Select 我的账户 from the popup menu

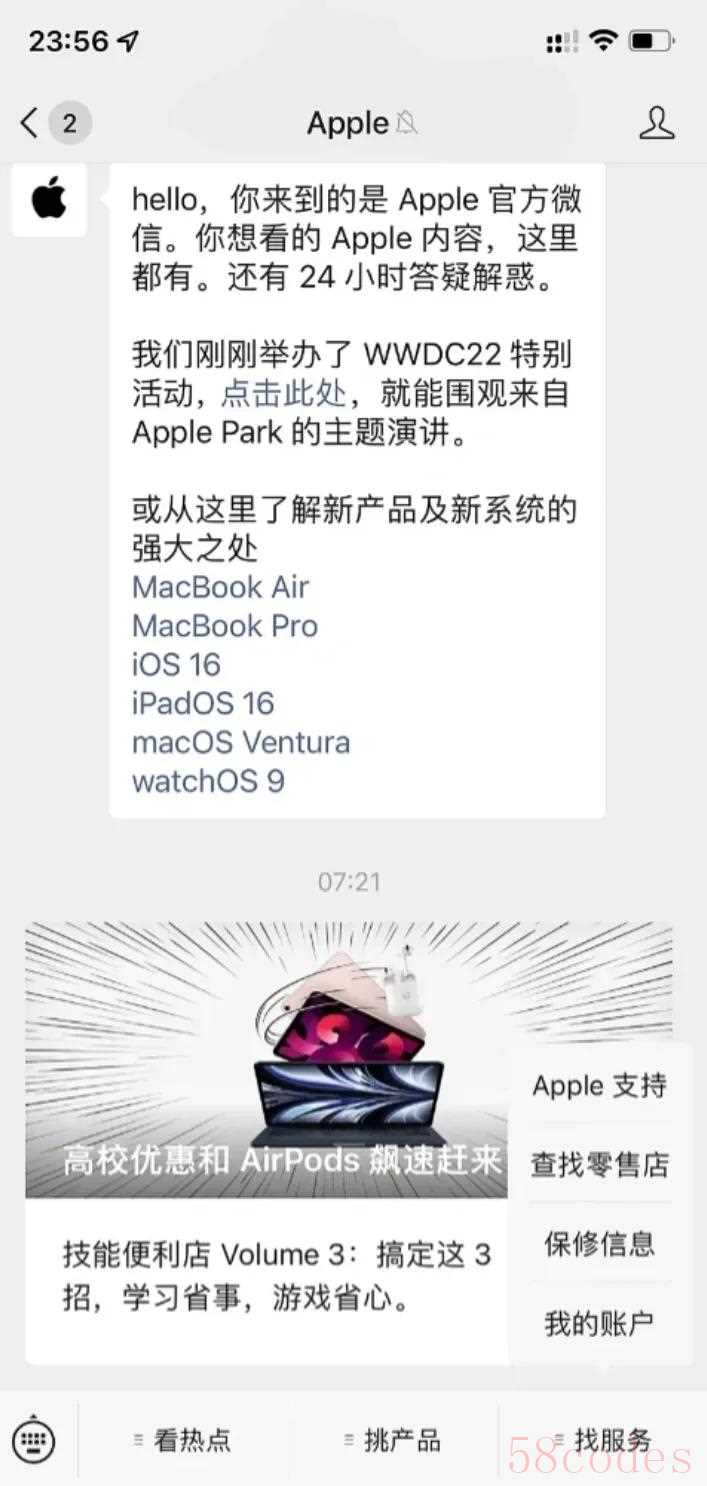pyautogui.click(x=599, y=1324)
